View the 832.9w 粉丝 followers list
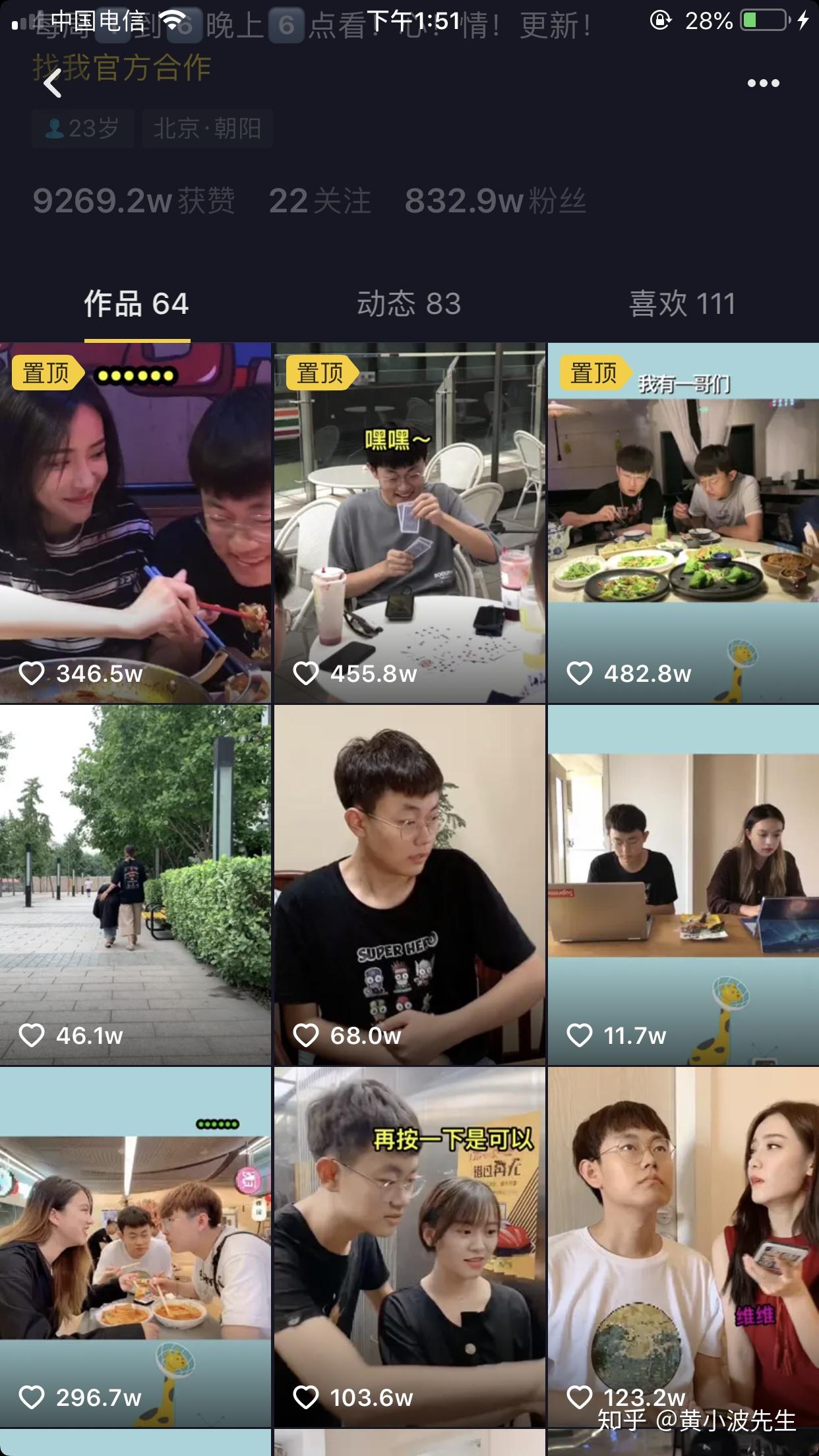 click(x=495, y=201)
